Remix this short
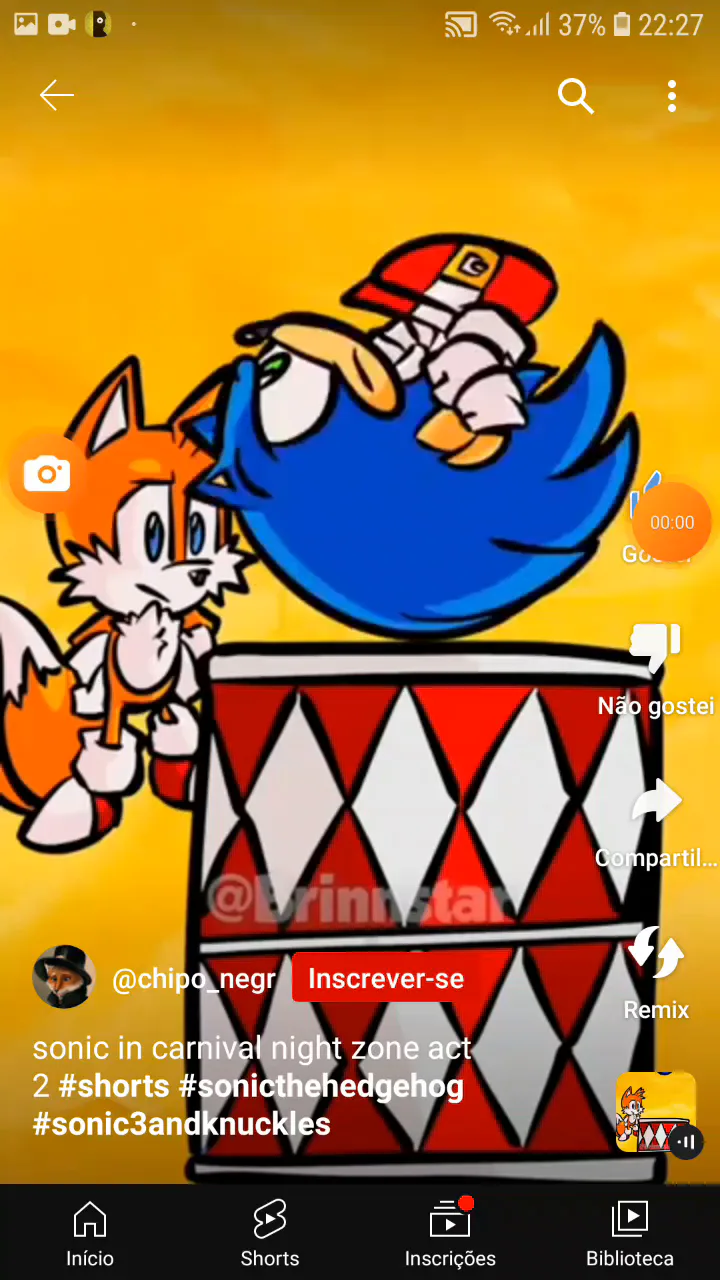This screenshot has width=720, height=1280. (656, 973)
